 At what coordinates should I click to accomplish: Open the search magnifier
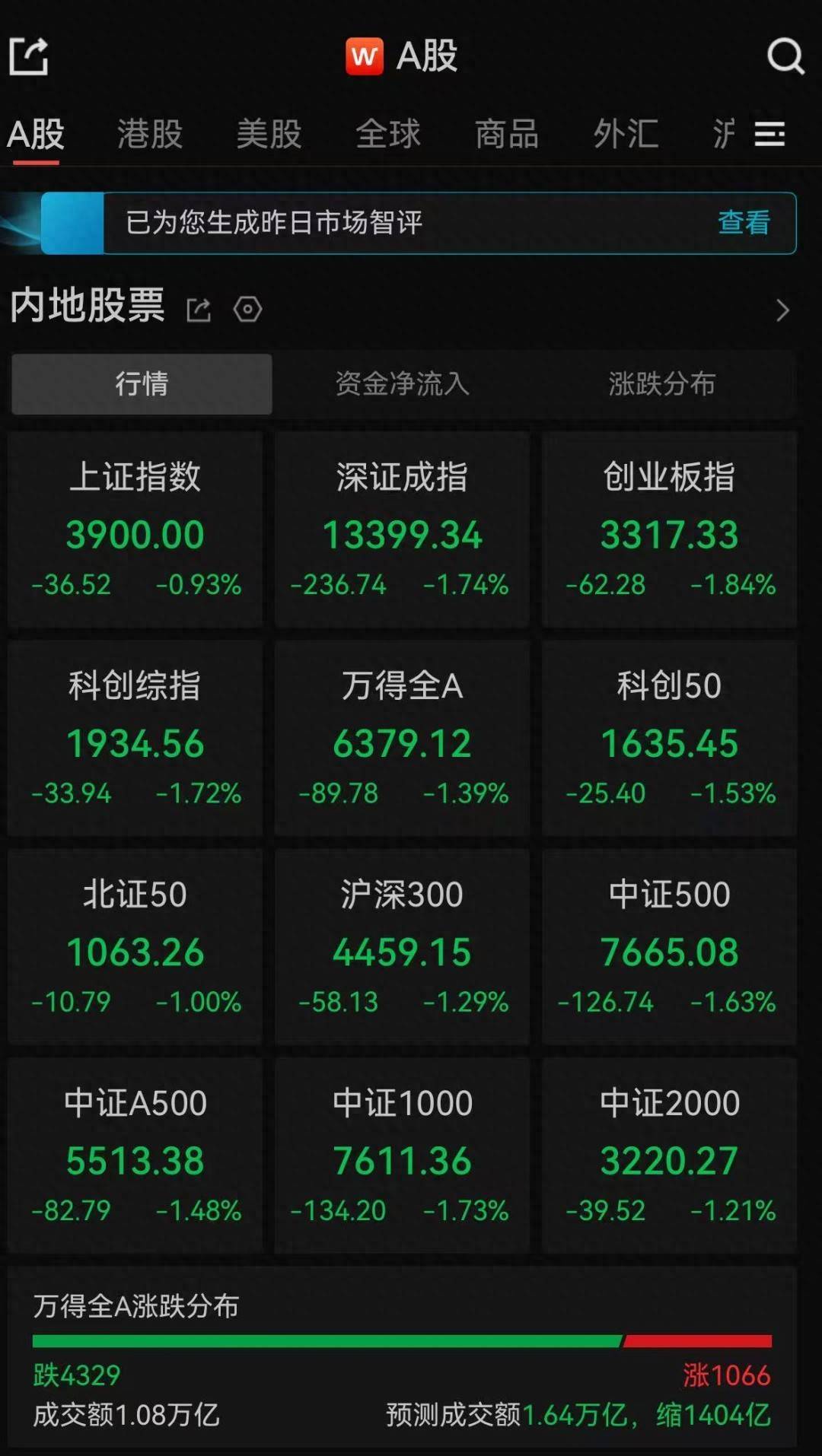pyautogui.click(x=785, y=56)
